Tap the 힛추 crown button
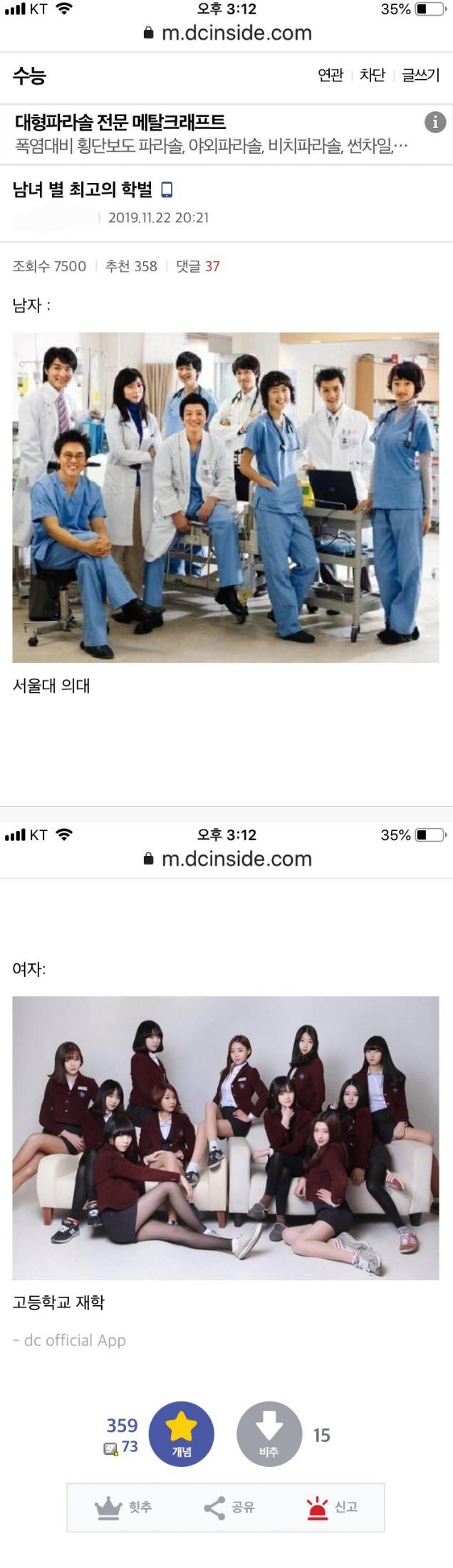 [124, 1507]
